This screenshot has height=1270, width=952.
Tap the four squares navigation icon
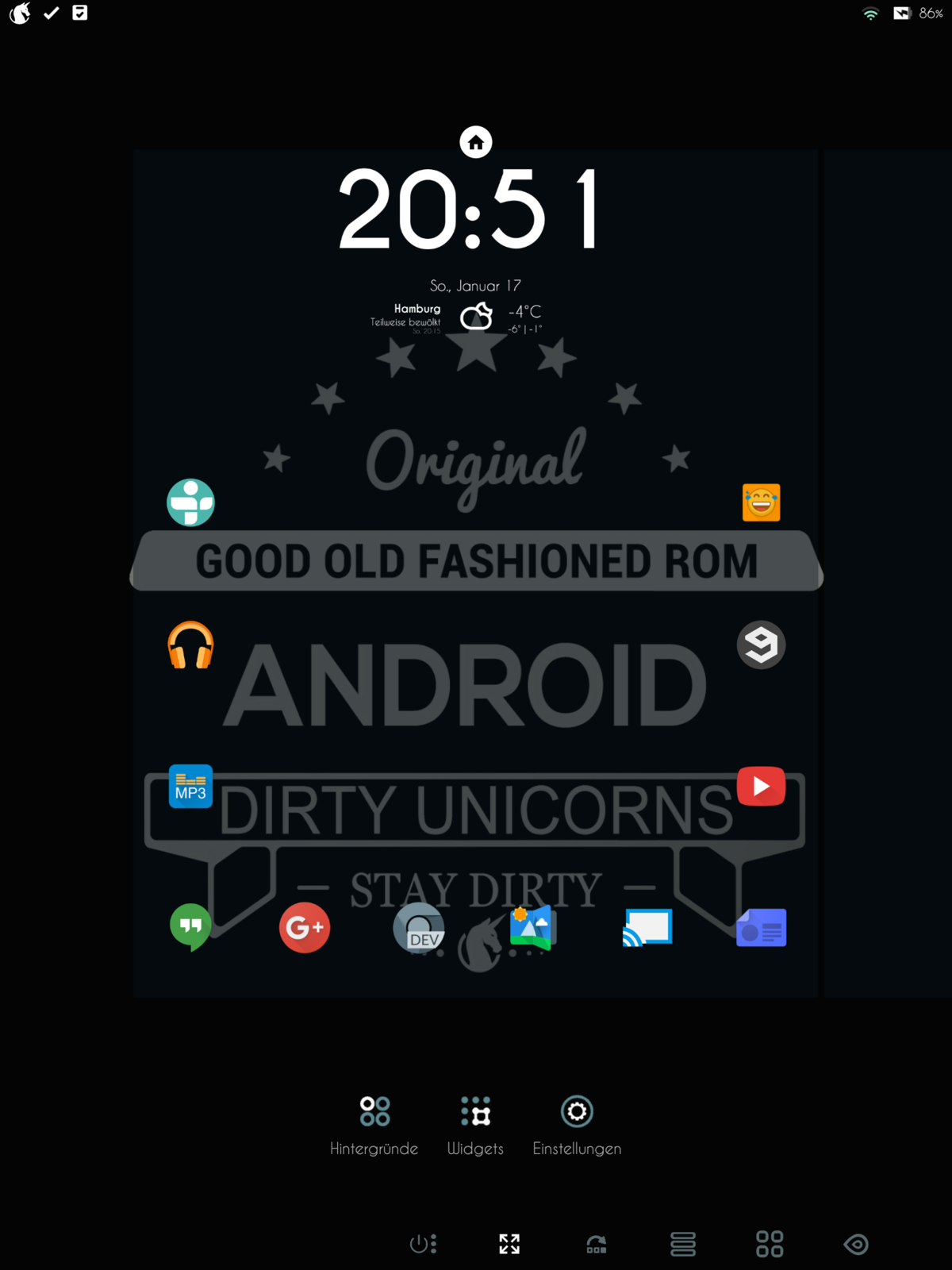[x=770, y=1244]
